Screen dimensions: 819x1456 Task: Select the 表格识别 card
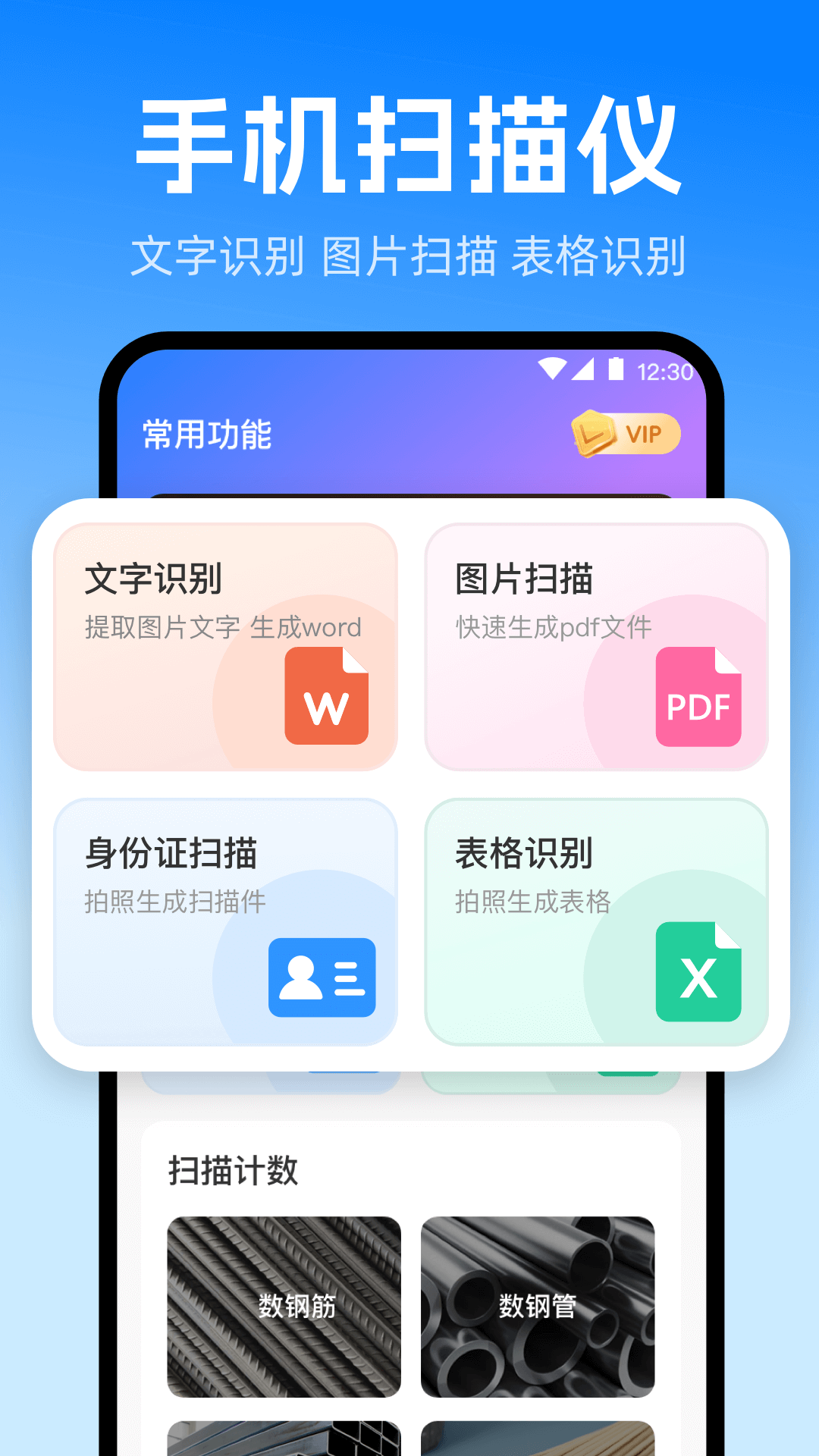click(x=596, y=921)
